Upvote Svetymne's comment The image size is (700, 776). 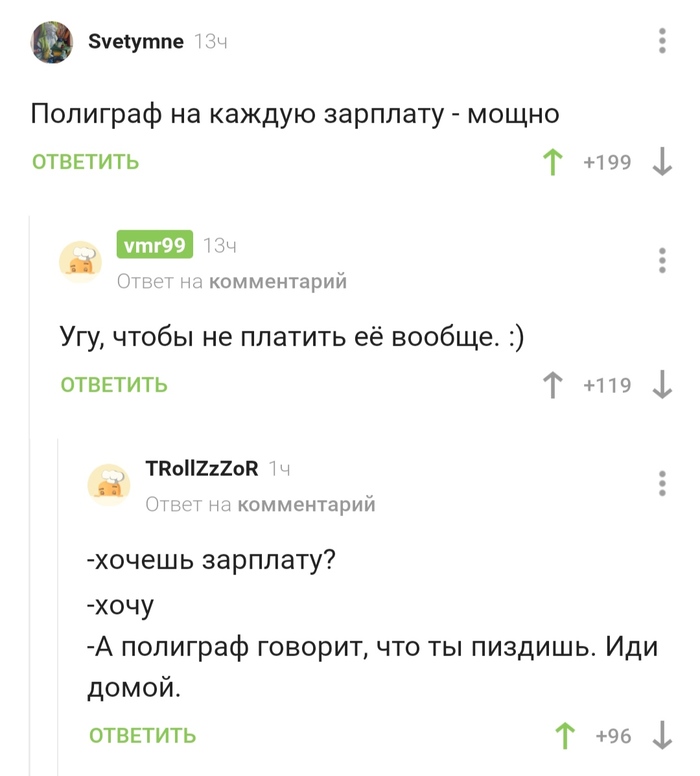(x=551, y=162)
